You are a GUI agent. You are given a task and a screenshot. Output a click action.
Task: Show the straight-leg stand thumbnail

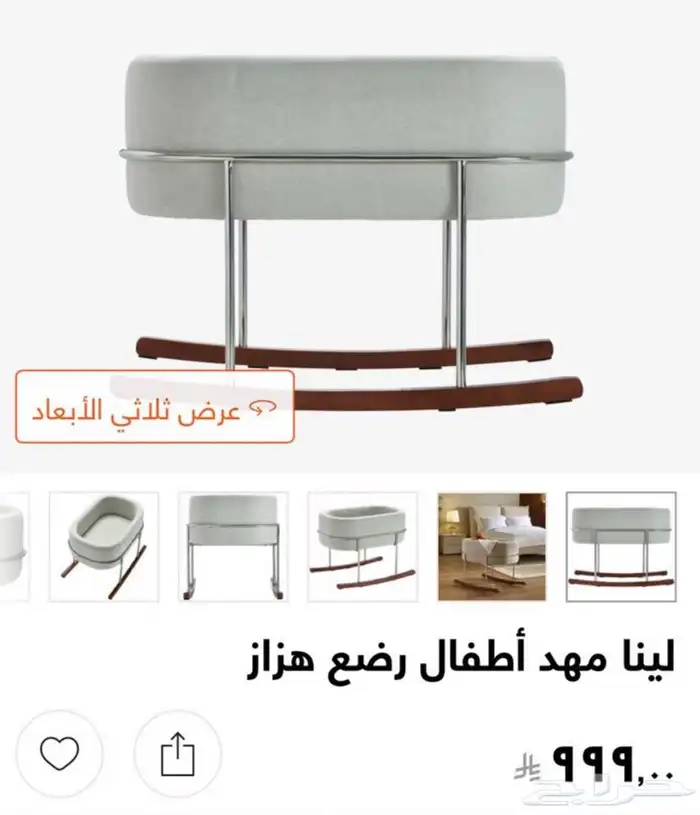click(233, 546)
